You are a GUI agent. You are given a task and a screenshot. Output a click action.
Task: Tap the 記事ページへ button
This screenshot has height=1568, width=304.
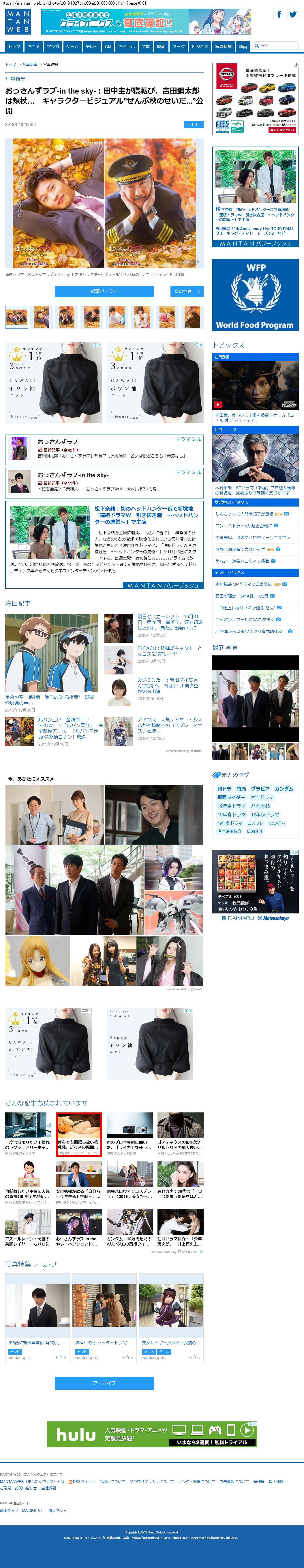pos(104,291)
